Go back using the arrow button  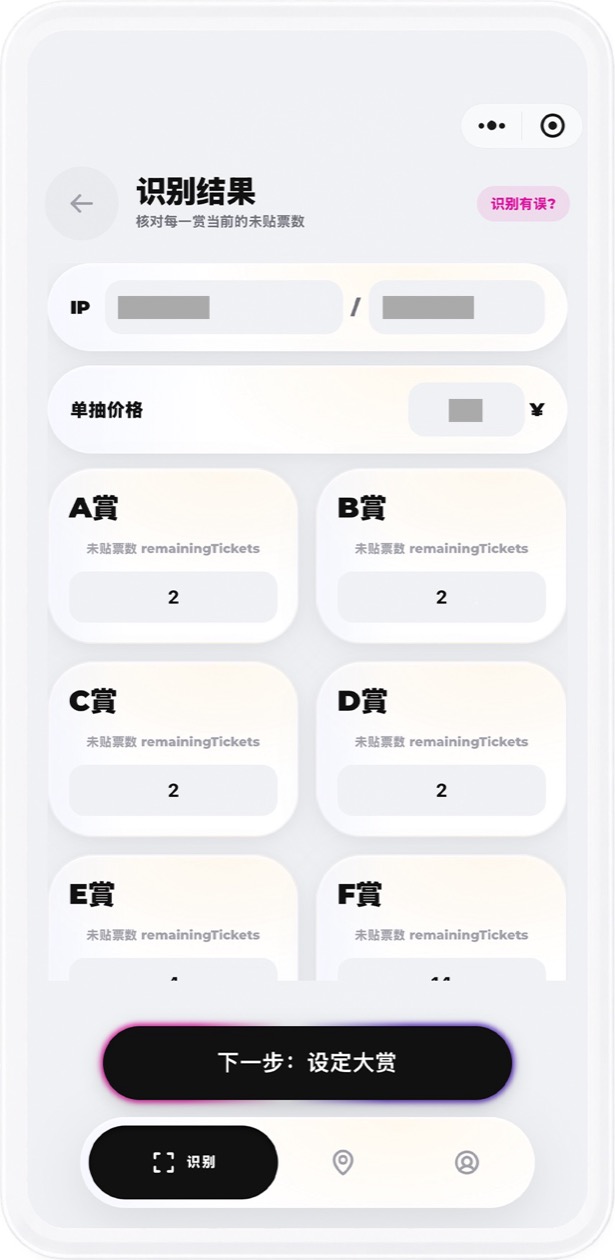(x=82, y=204)
